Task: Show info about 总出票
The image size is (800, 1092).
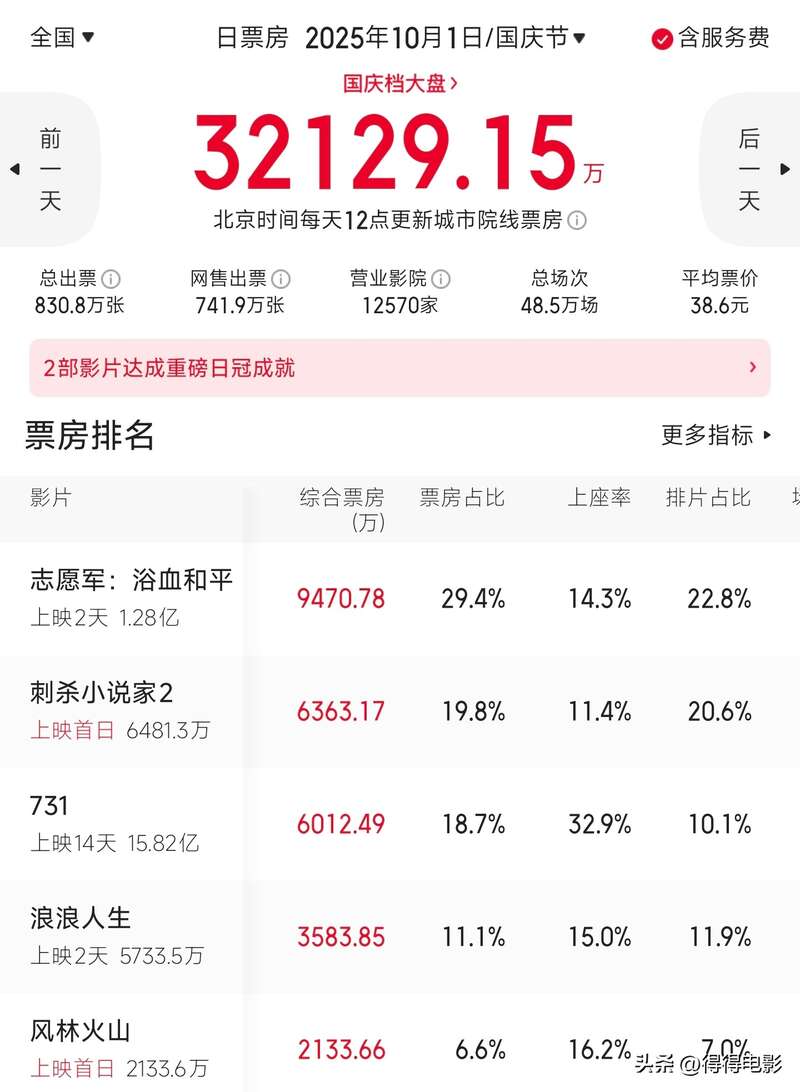Action: 111,279
